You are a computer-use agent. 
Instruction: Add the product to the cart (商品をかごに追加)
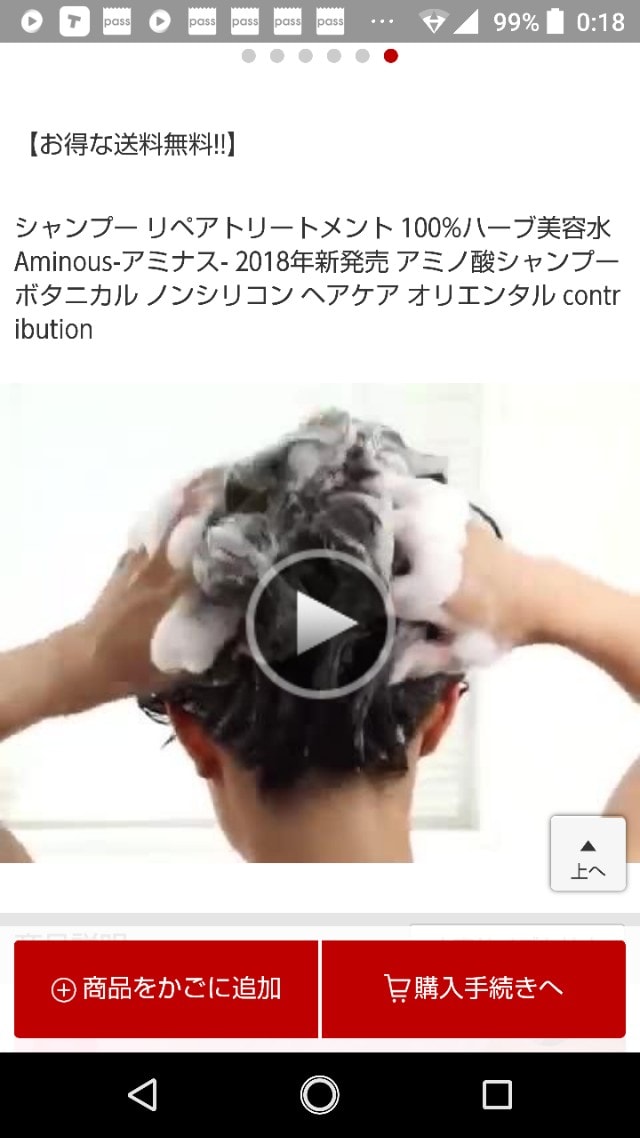[166, 989]
